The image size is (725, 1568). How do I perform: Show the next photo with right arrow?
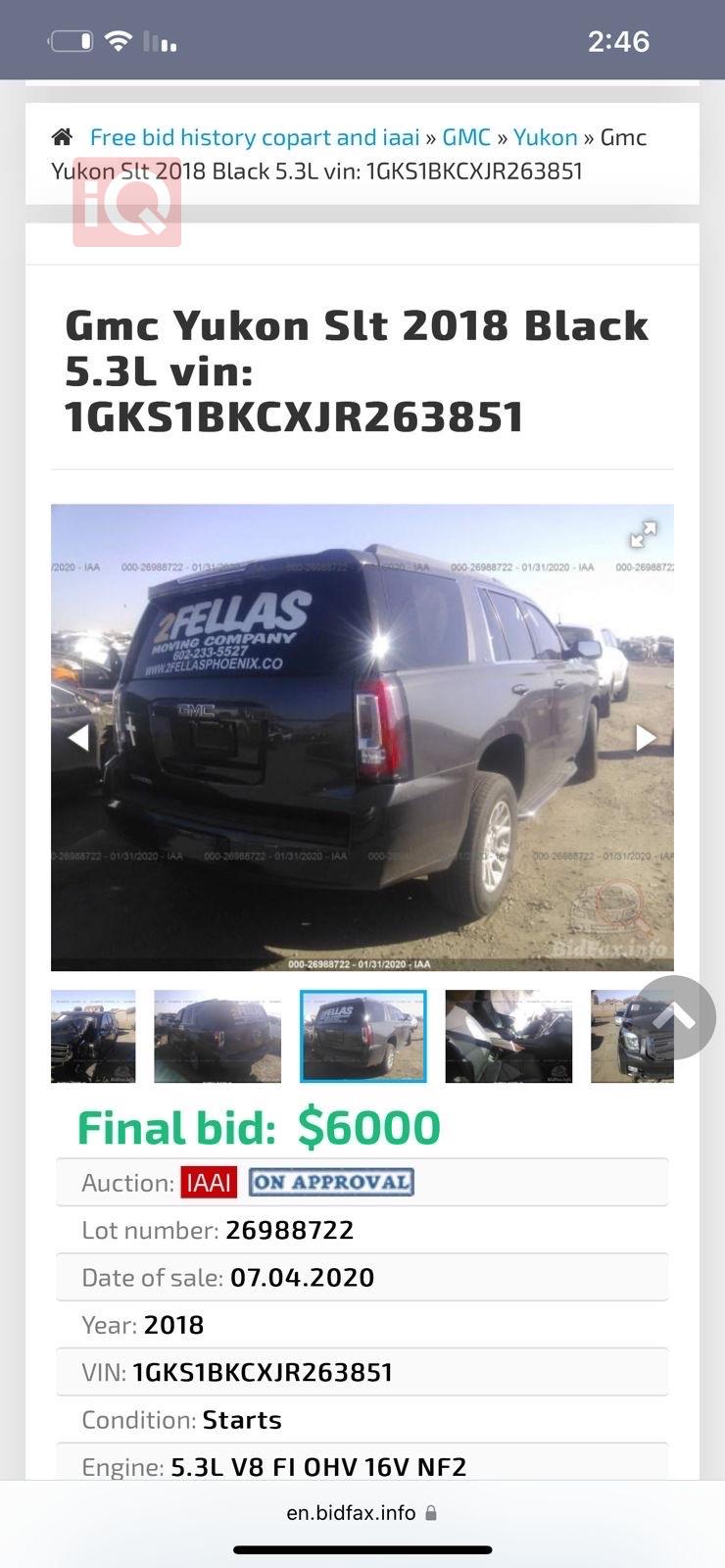pyautogui.click(x=645, y=737)
